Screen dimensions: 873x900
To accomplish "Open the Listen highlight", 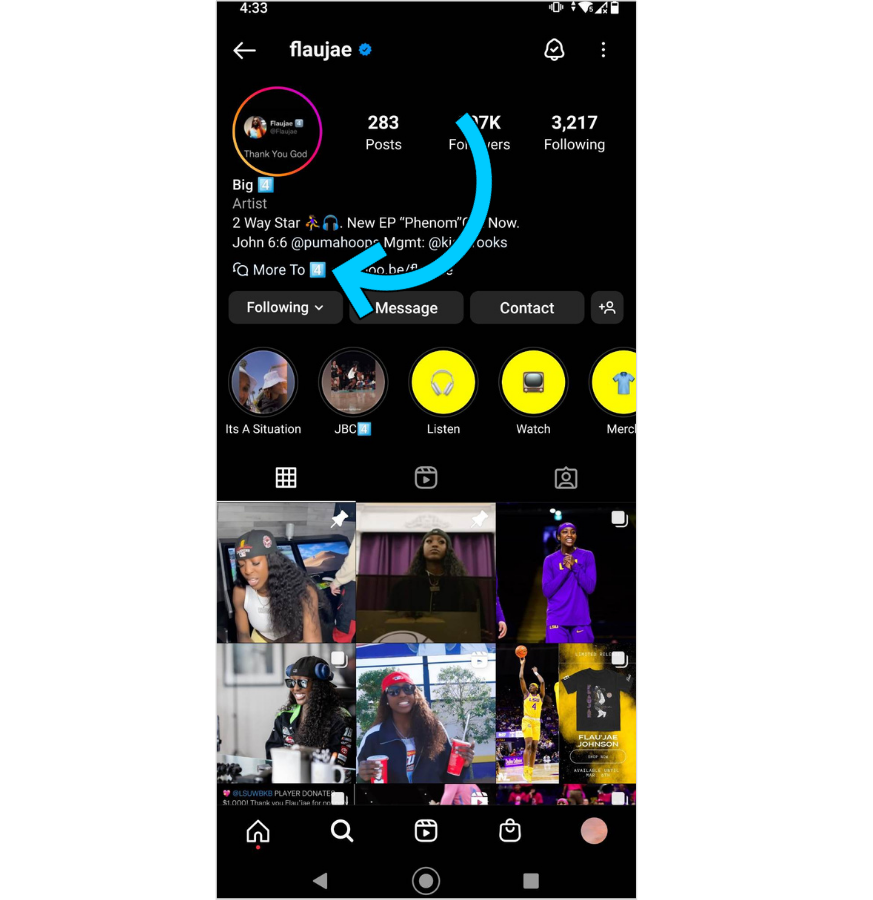I will (443, 382).
